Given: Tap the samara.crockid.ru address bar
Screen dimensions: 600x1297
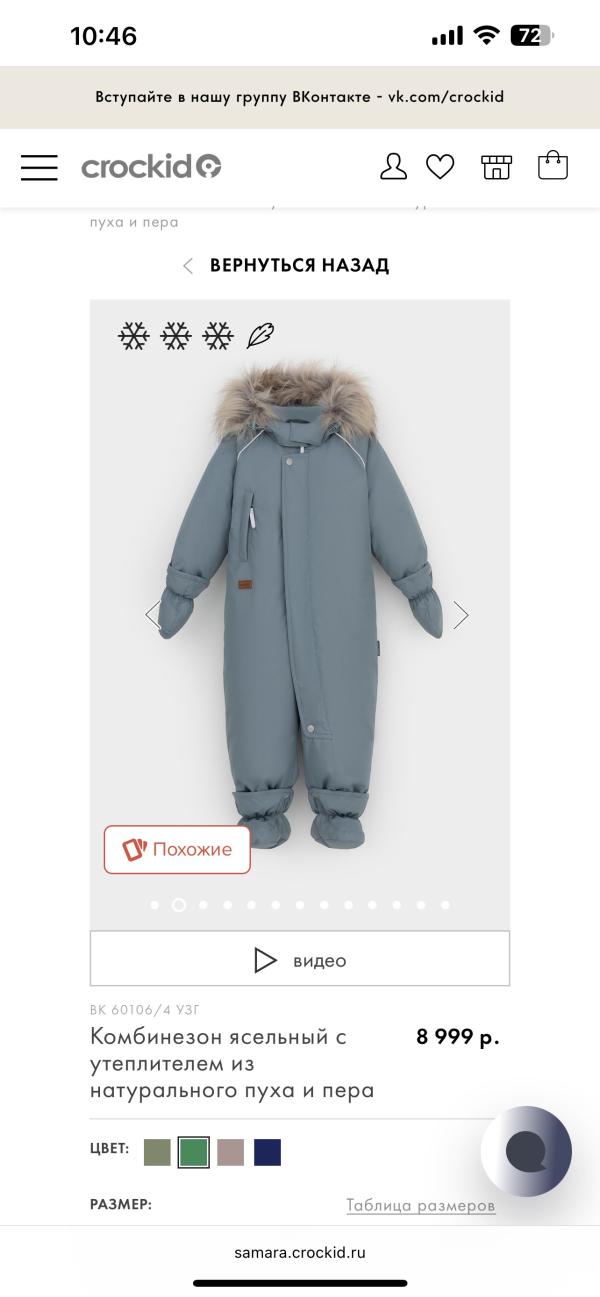Looking at the screenshot, I should (x=300, y=1252).
